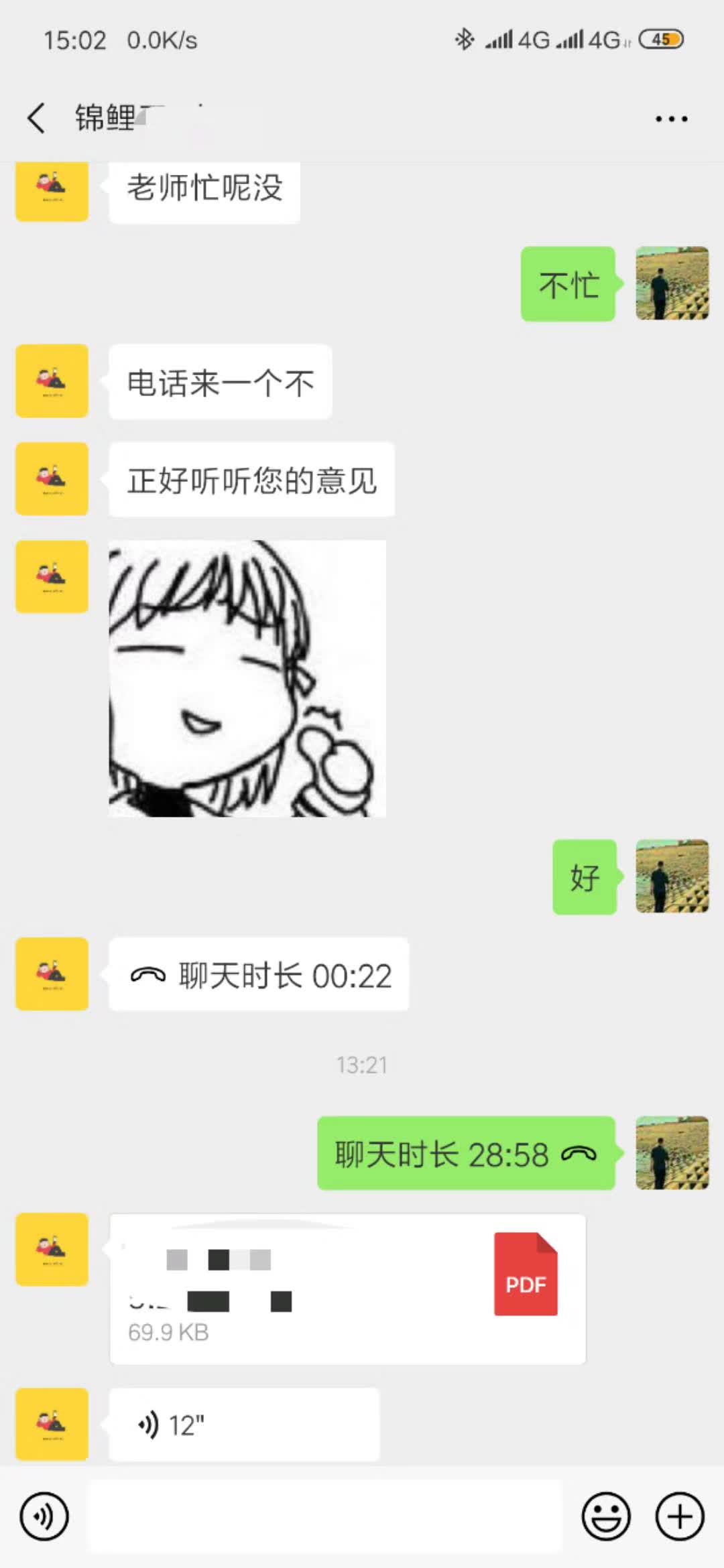Open the chat options menu

click(x=671, y=119)
